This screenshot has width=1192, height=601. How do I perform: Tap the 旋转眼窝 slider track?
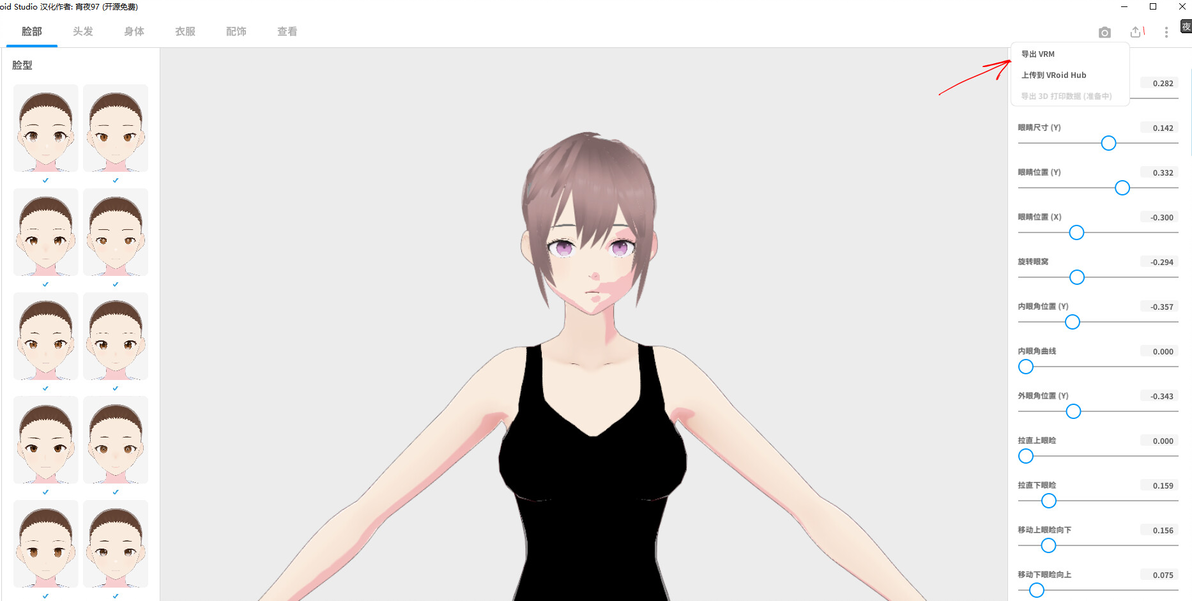1077,277
